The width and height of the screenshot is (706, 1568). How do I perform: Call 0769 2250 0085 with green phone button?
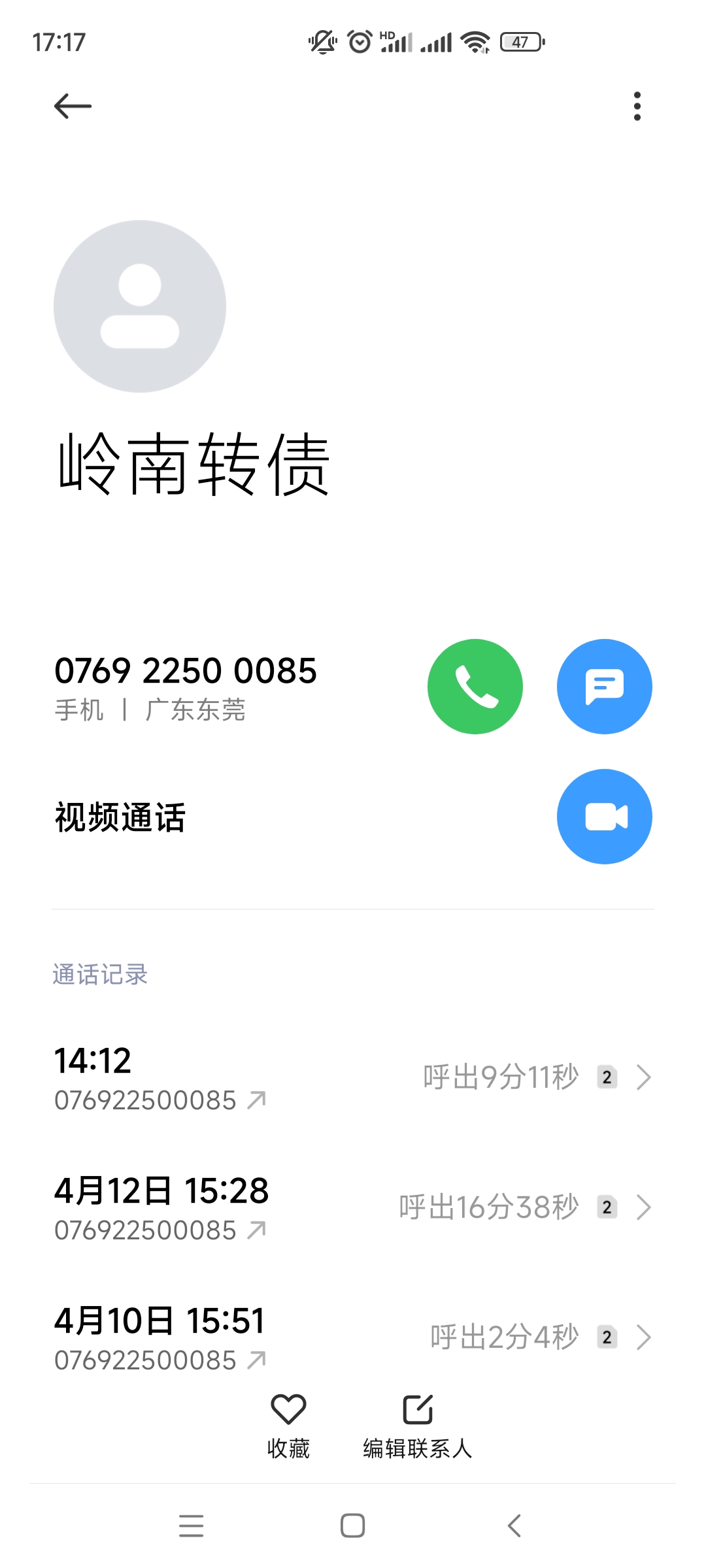(475, 687)
